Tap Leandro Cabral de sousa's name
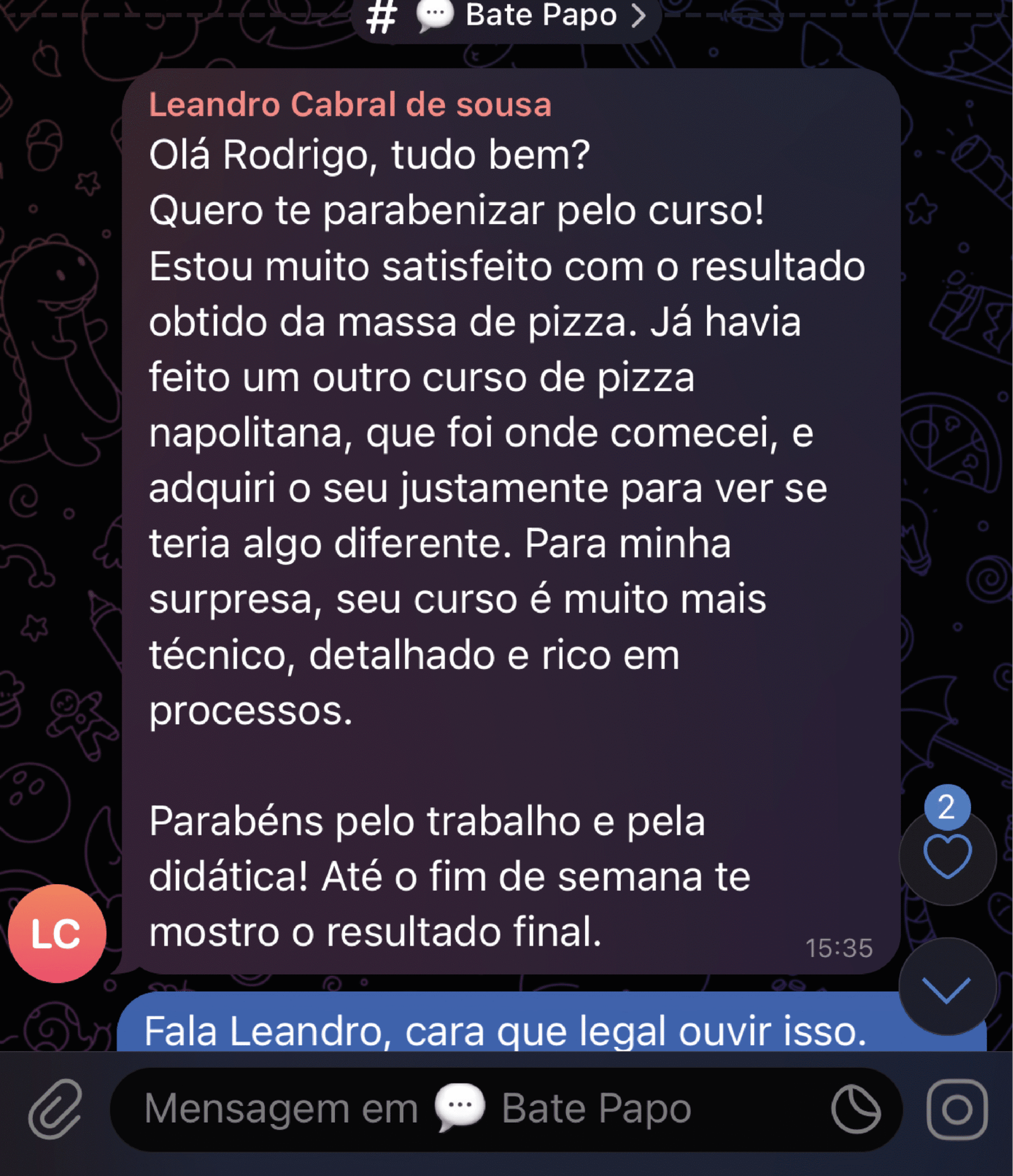Image resolution: width=1013 pixels, height=1176 pixels. [350, 104]
